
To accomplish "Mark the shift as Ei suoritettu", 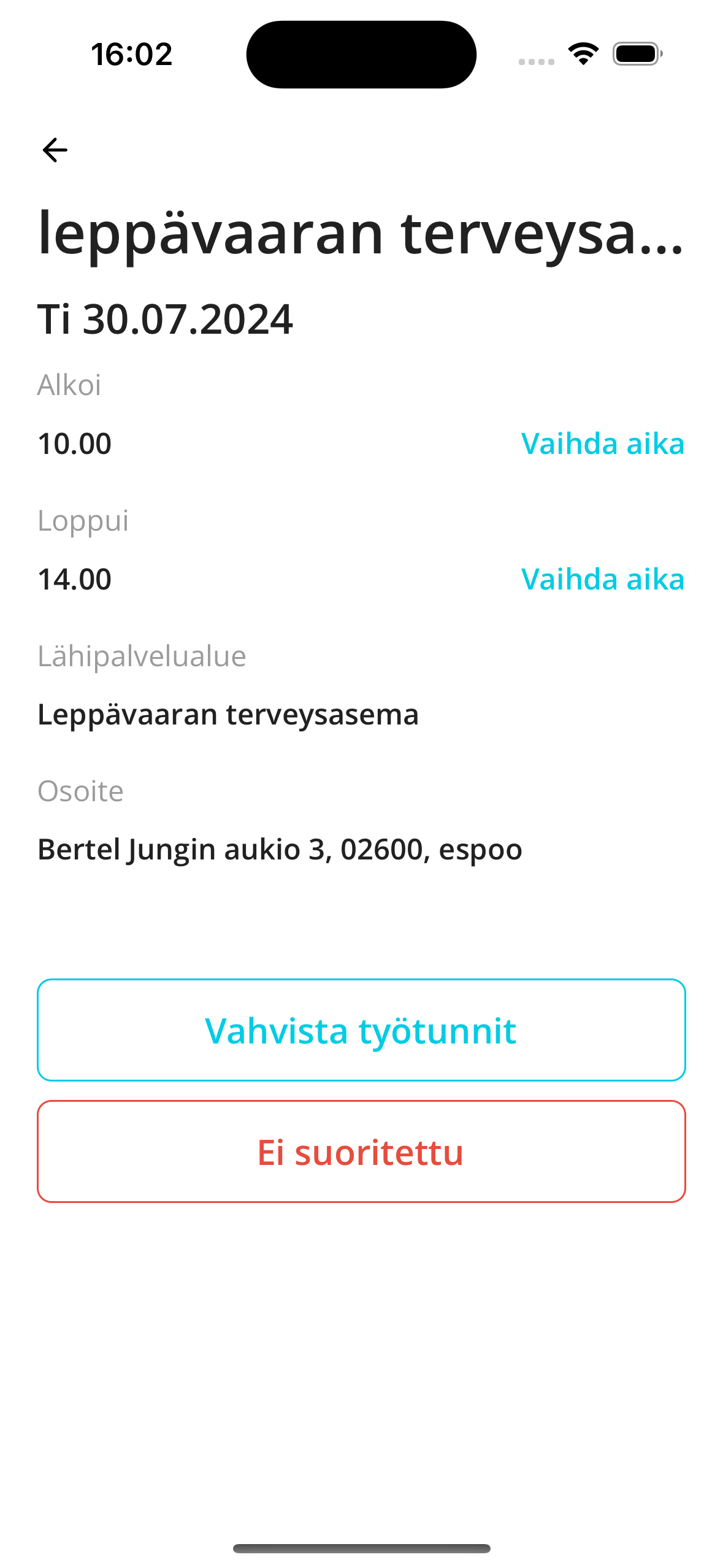I will tap(361, 1151).
